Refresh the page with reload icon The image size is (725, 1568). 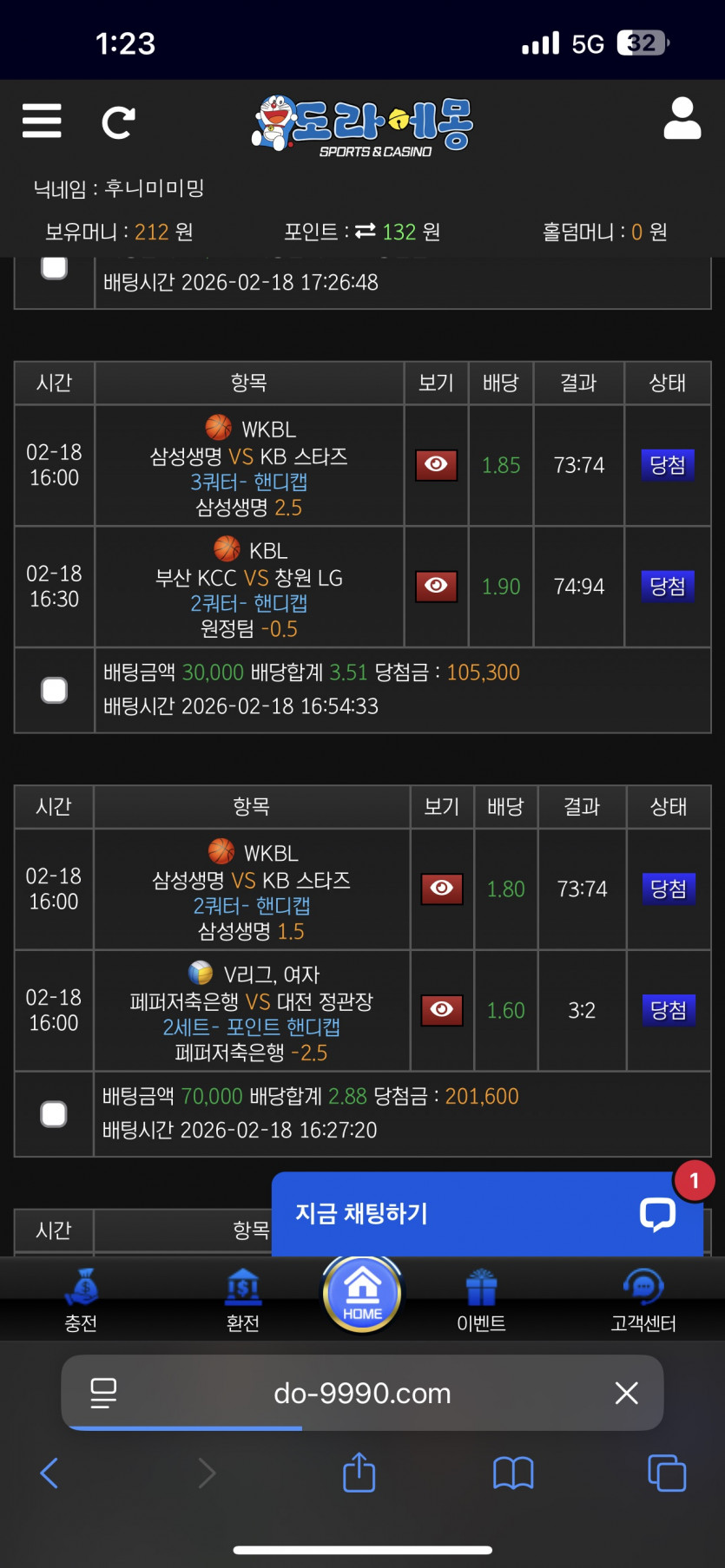pos(118,122)
